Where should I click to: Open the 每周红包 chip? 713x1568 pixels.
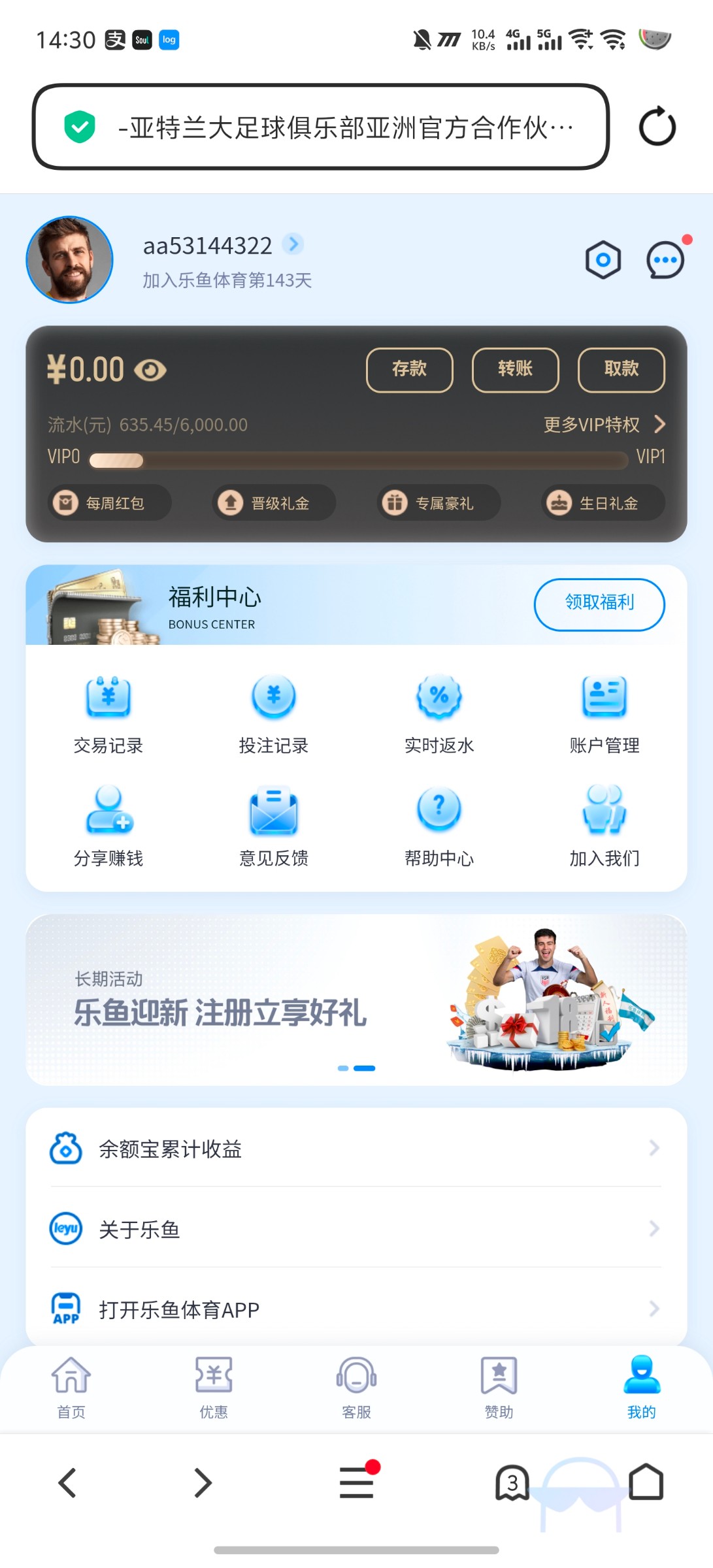110,503
